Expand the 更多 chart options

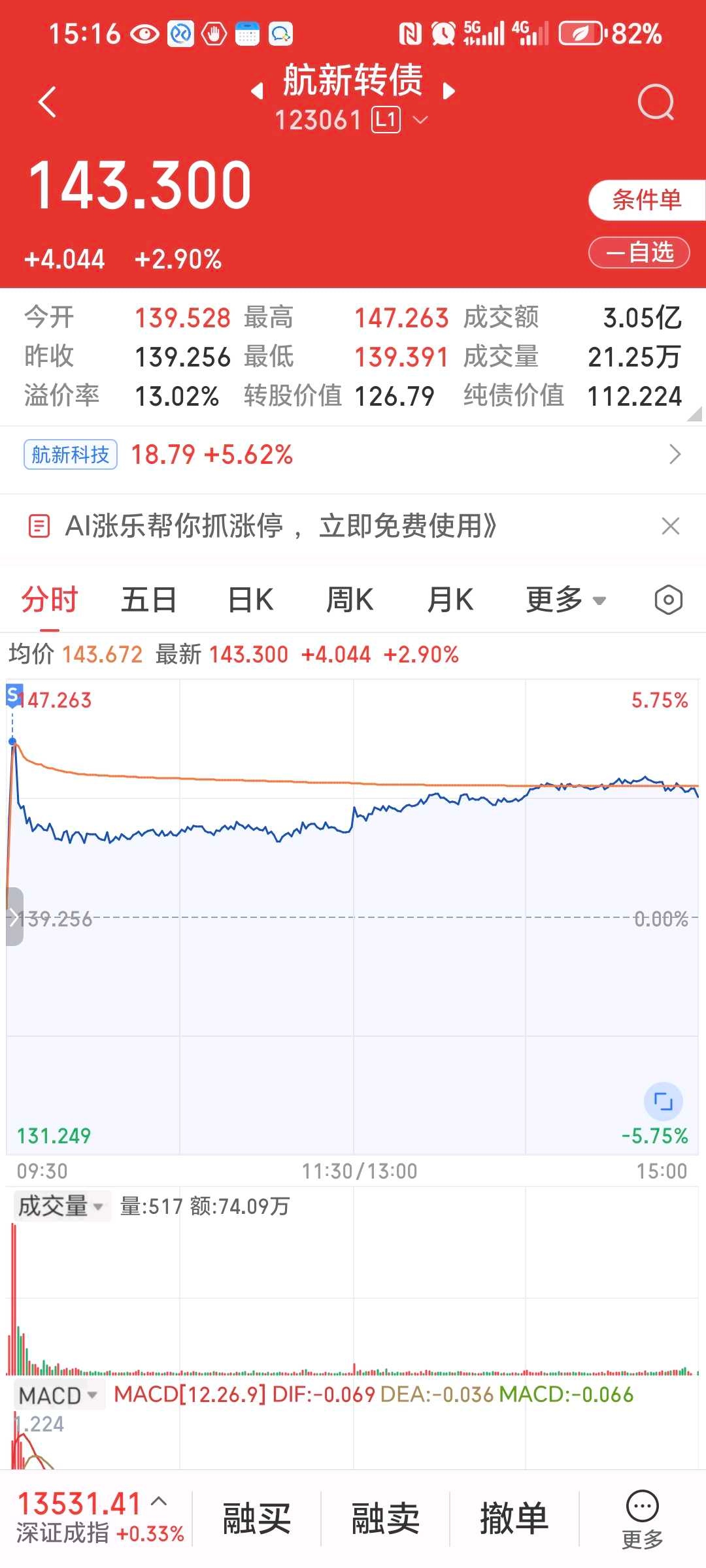pyautogui.click(x=565, y=600)
